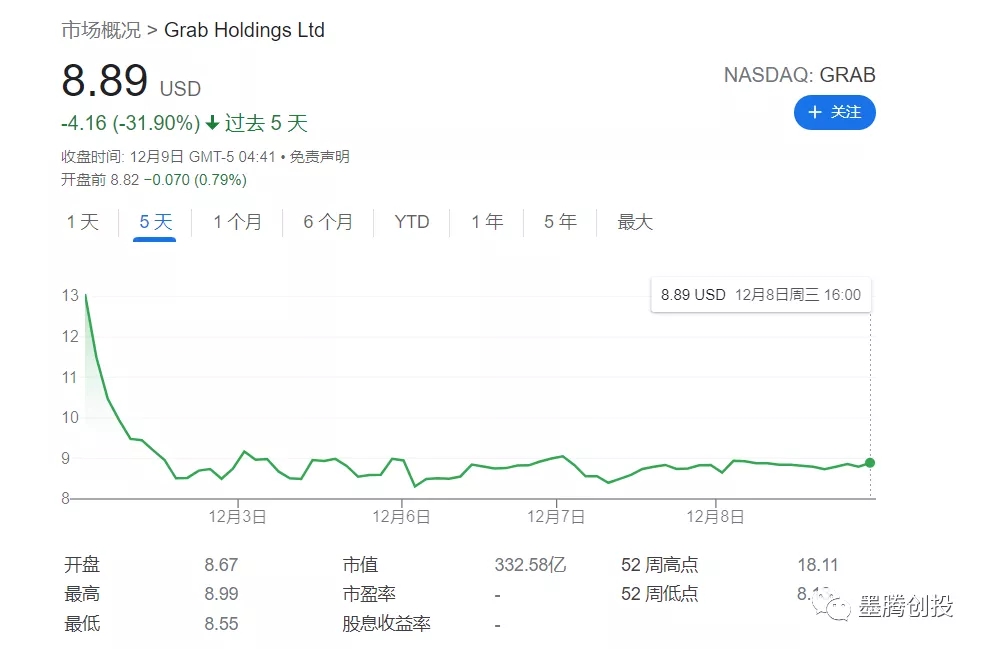Switch to the 最大 range
The width and height of the screenshot is (985, 649).
(x=635, y=222)
